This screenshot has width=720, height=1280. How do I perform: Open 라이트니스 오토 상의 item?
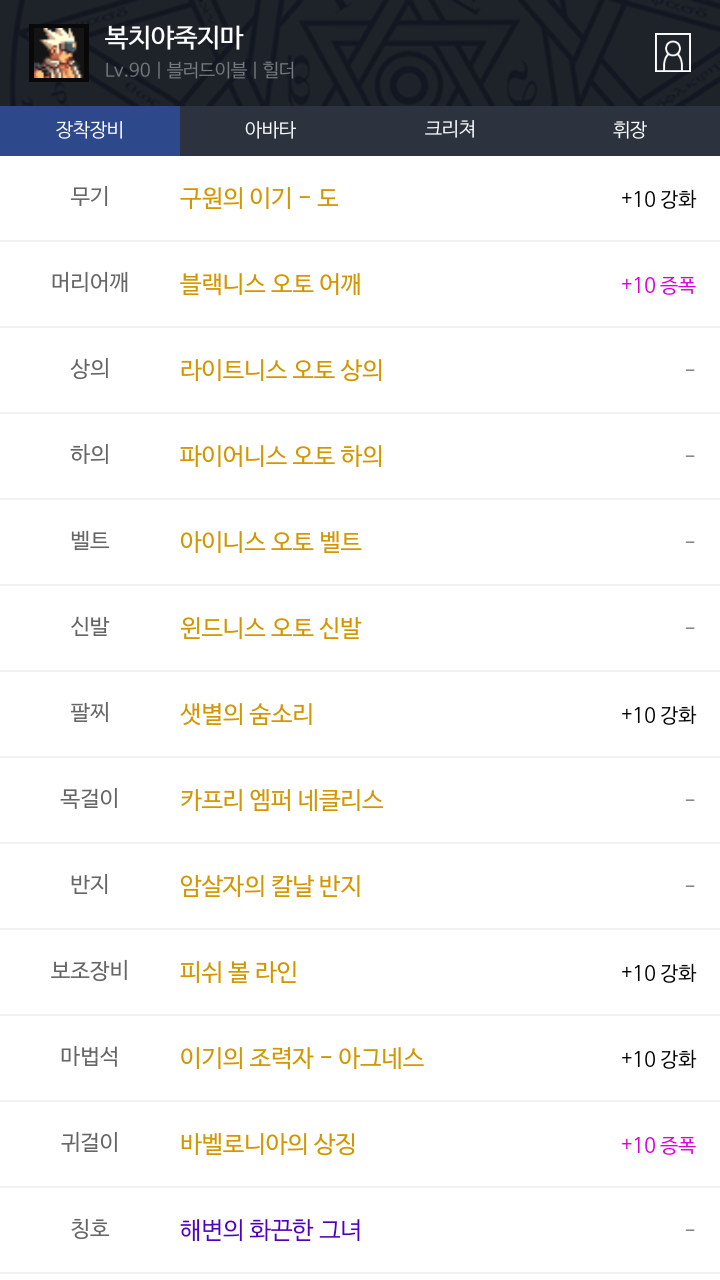[x=281, y=370]
